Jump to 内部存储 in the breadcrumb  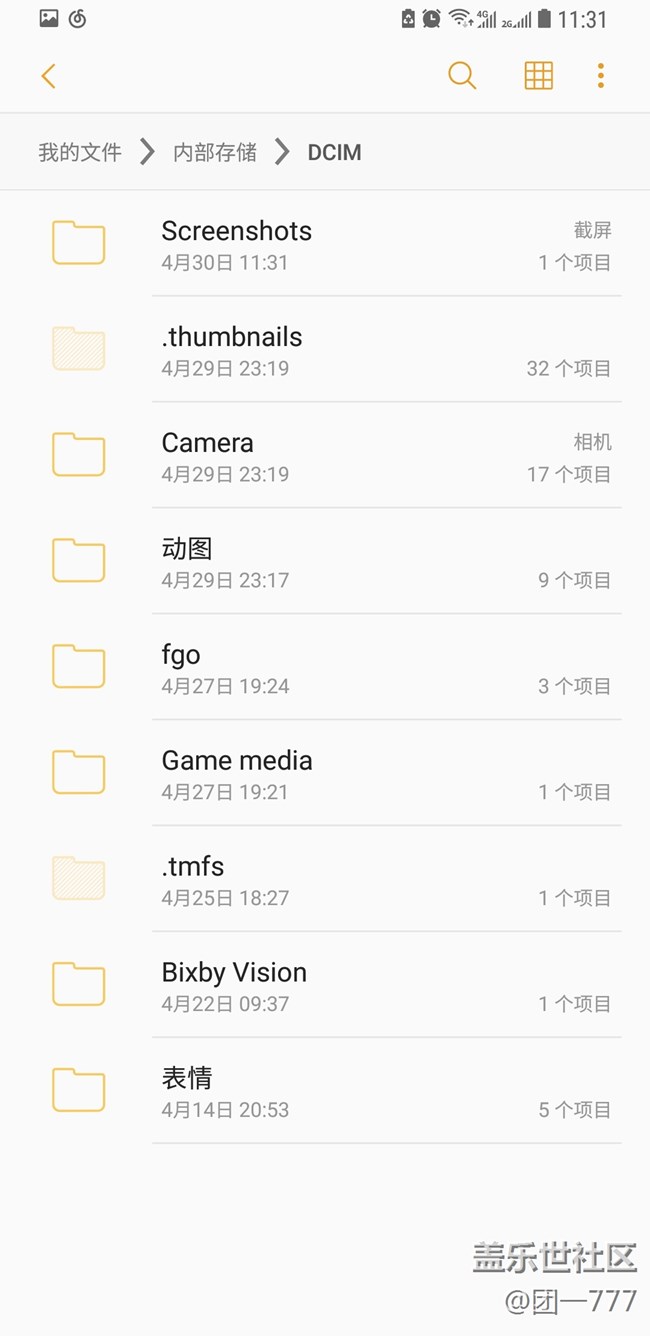(215, 152)
